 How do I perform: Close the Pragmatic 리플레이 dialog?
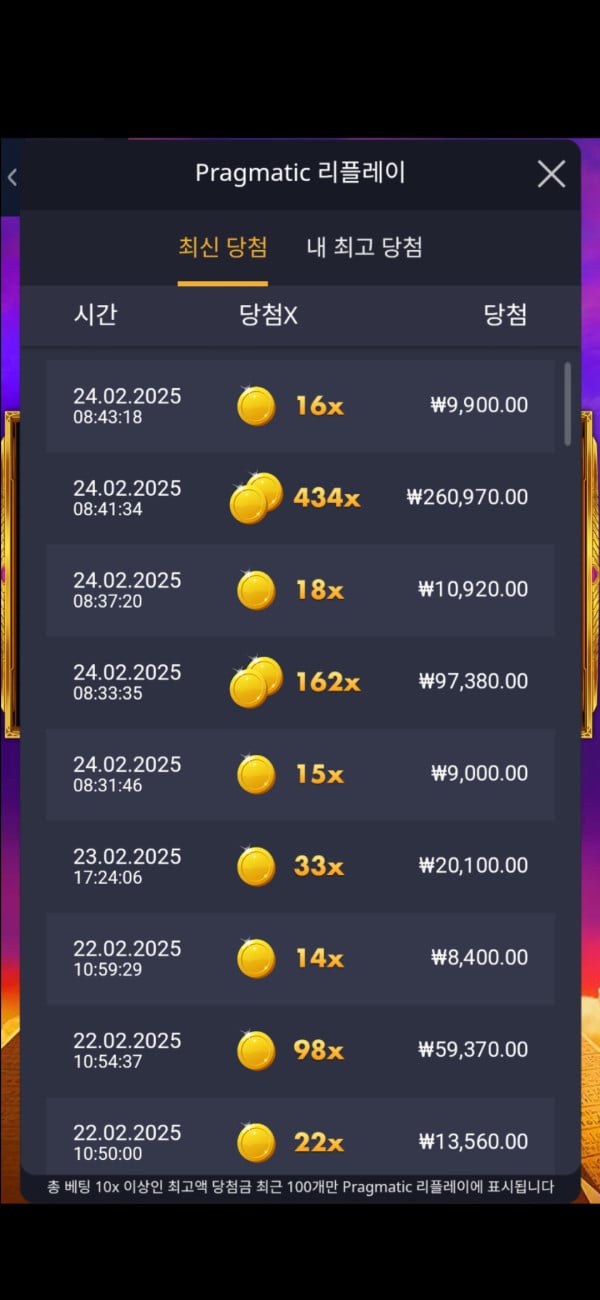tap(551, 174)
